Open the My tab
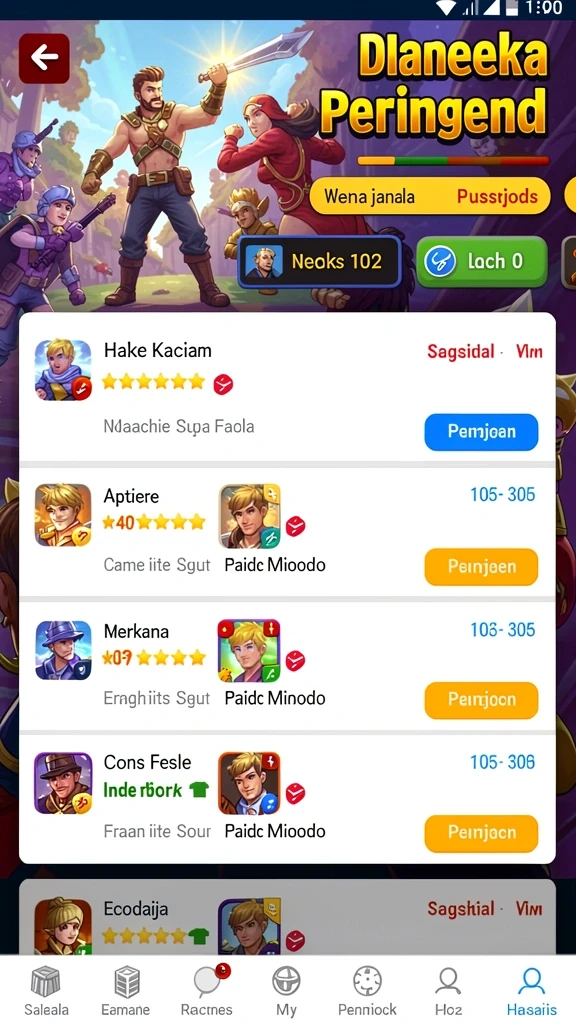The height and width of the screenshot is (1024, 576). point(287,991)
